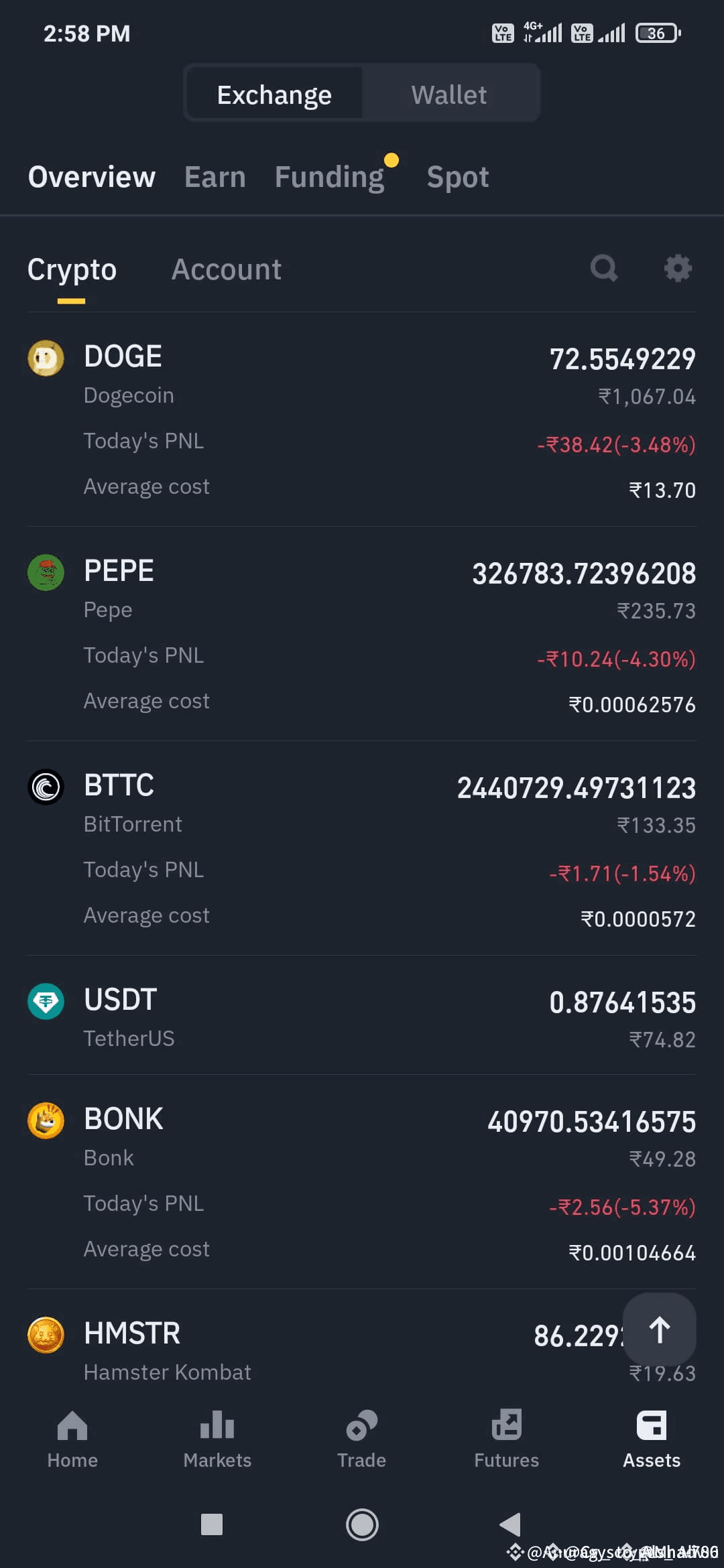Tap the BONK coin icon

tap(46, 1120)
